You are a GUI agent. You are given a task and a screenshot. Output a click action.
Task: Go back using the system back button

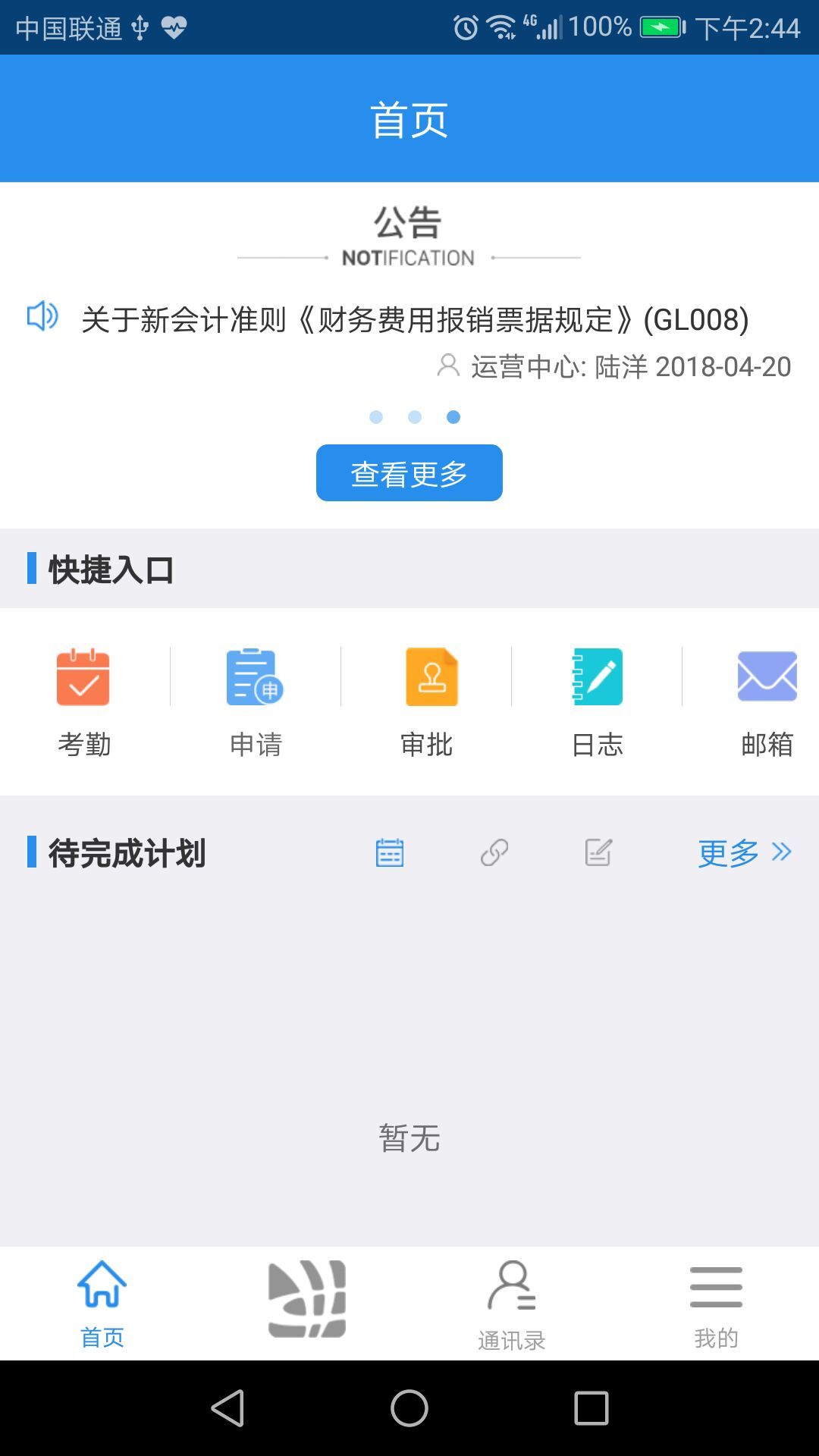point(227,1408)
